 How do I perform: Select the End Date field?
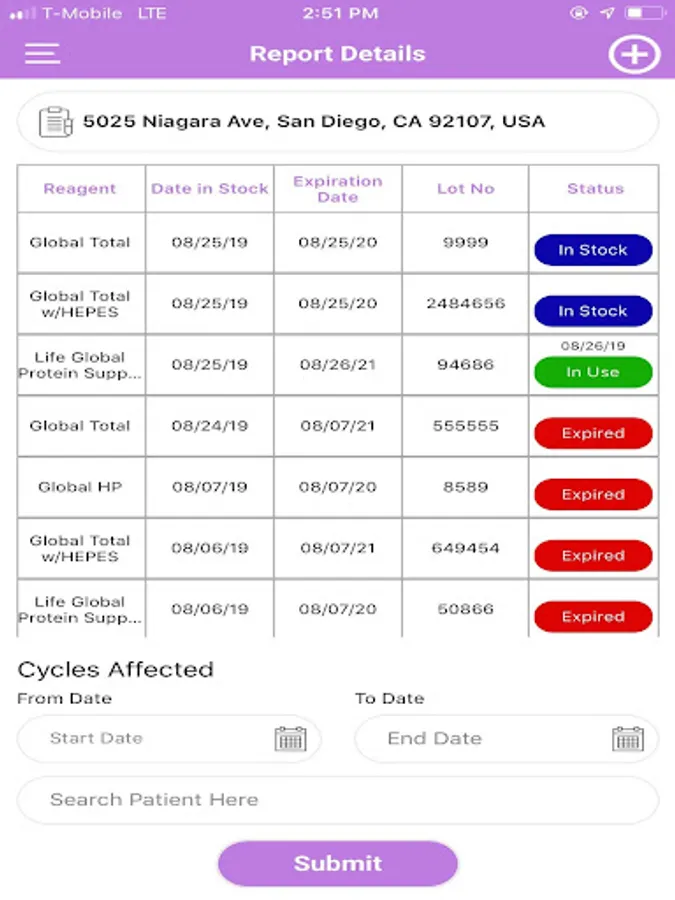pos(506,739)
